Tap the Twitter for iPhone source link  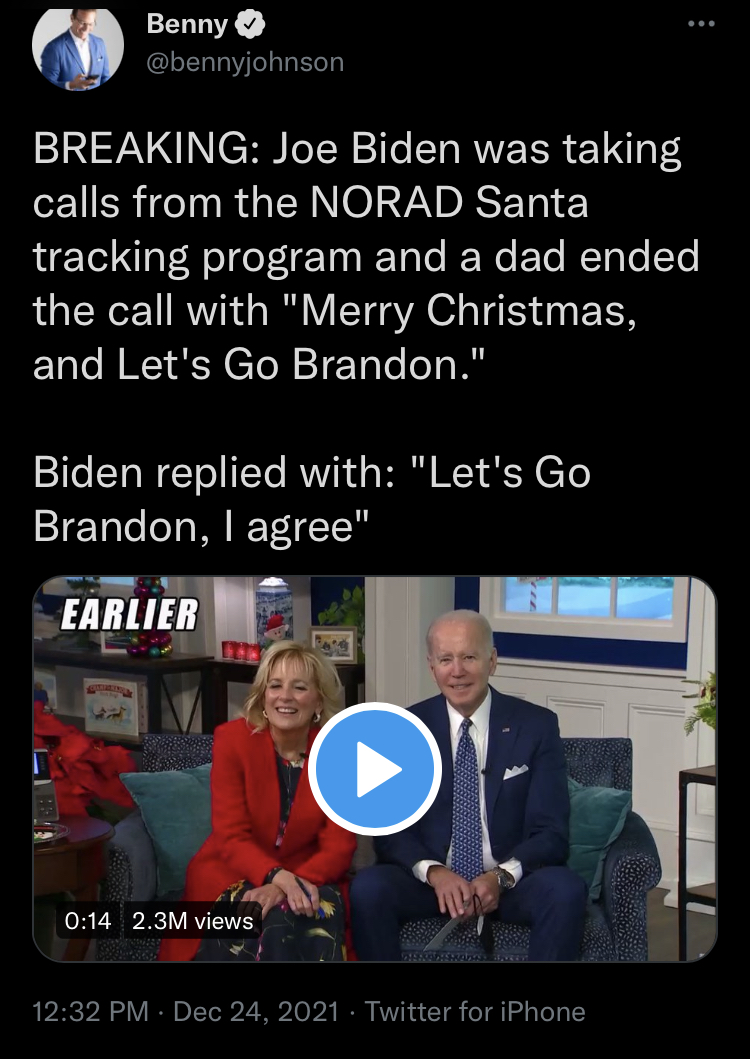click(x=475, y=1011)
